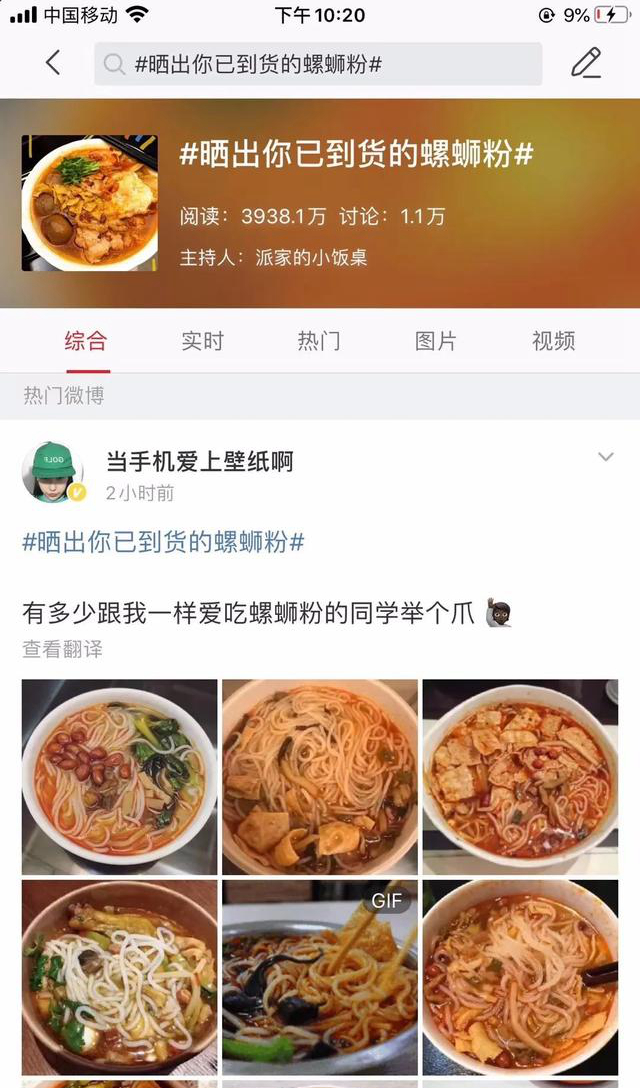Tap 查看翻译 to translate the post

(63, 649)
